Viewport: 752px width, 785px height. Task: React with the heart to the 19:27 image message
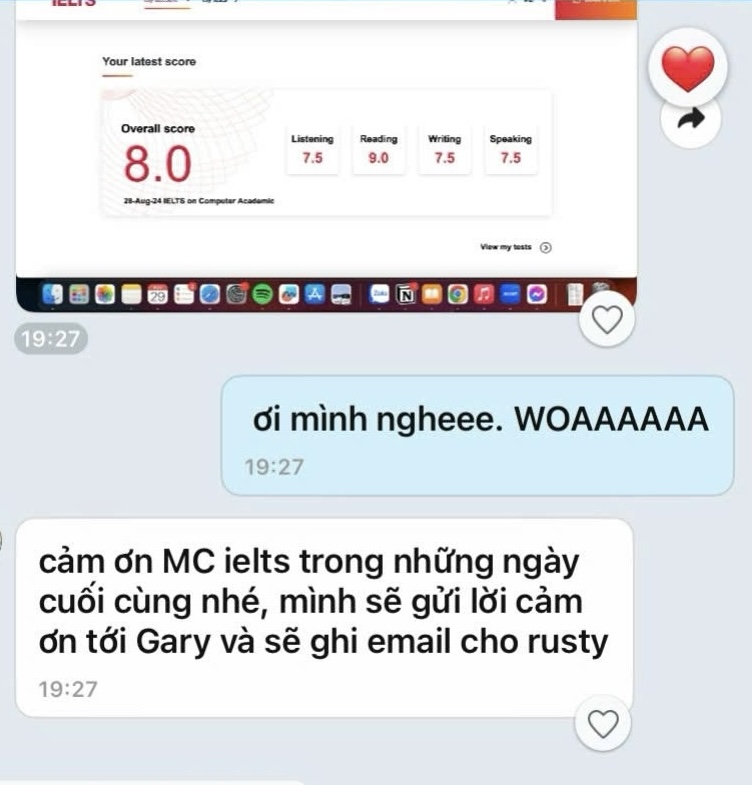click(607, 321)
